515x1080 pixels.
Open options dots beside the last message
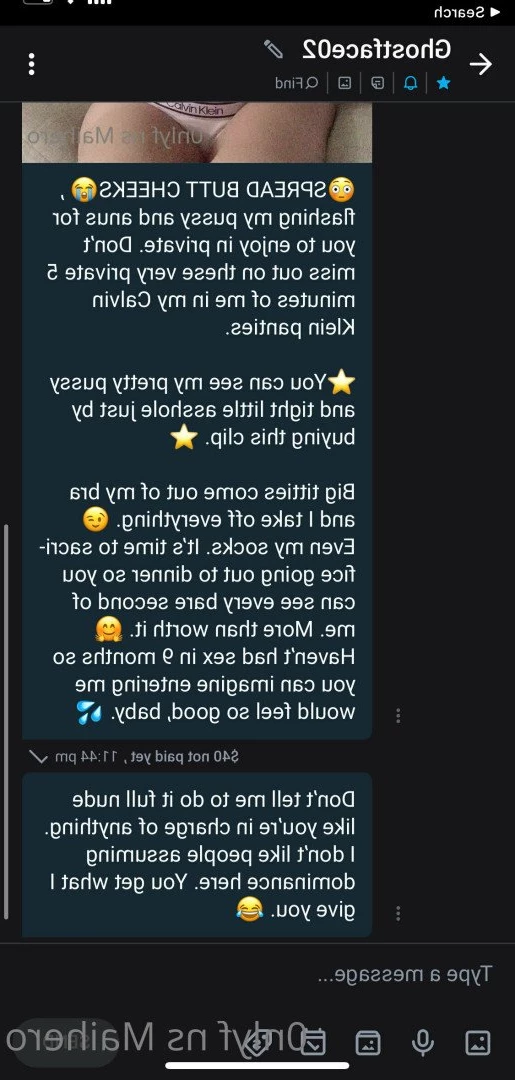pos(397,914)
